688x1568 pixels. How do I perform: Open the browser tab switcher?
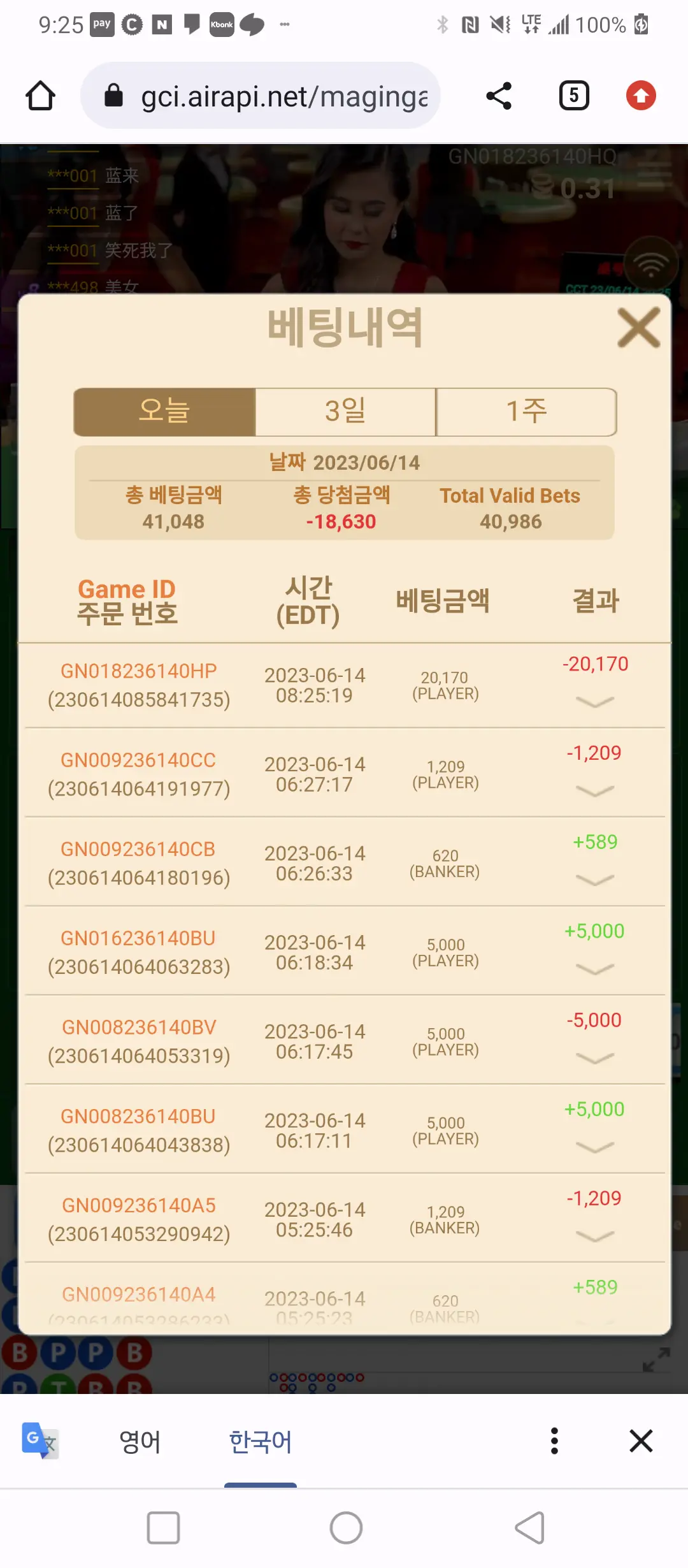click(x=574, y=96)
